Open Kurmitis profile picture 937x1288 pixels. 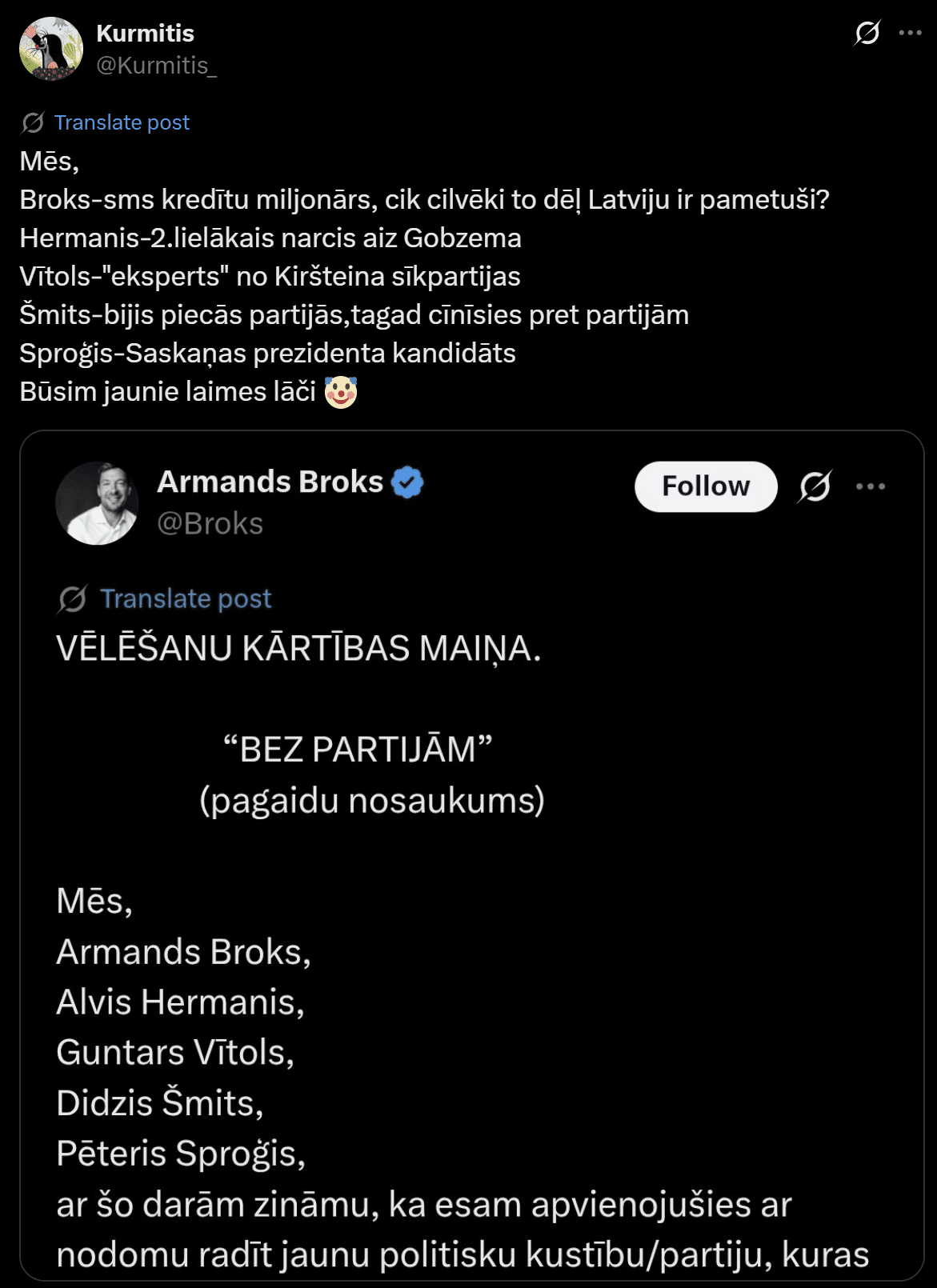[51, 49]
